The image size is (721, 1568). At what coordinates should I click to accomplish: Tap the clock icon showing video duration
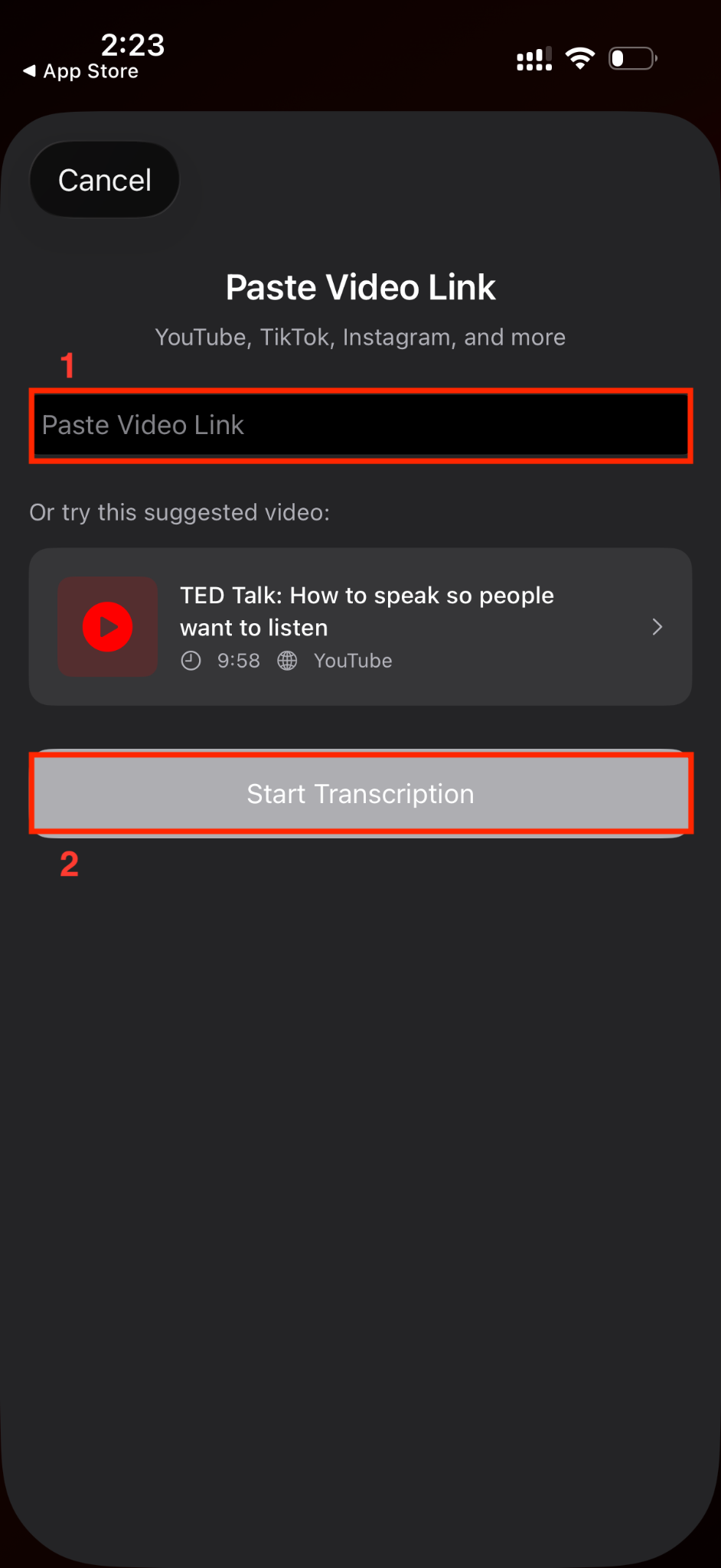191,660
